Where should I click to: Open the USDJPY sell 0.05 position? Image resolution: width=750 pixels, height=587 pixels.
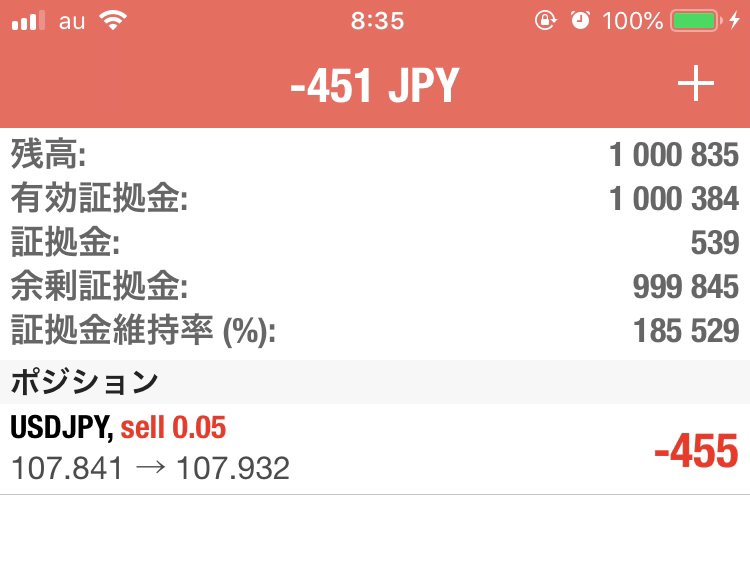(374, 449)
